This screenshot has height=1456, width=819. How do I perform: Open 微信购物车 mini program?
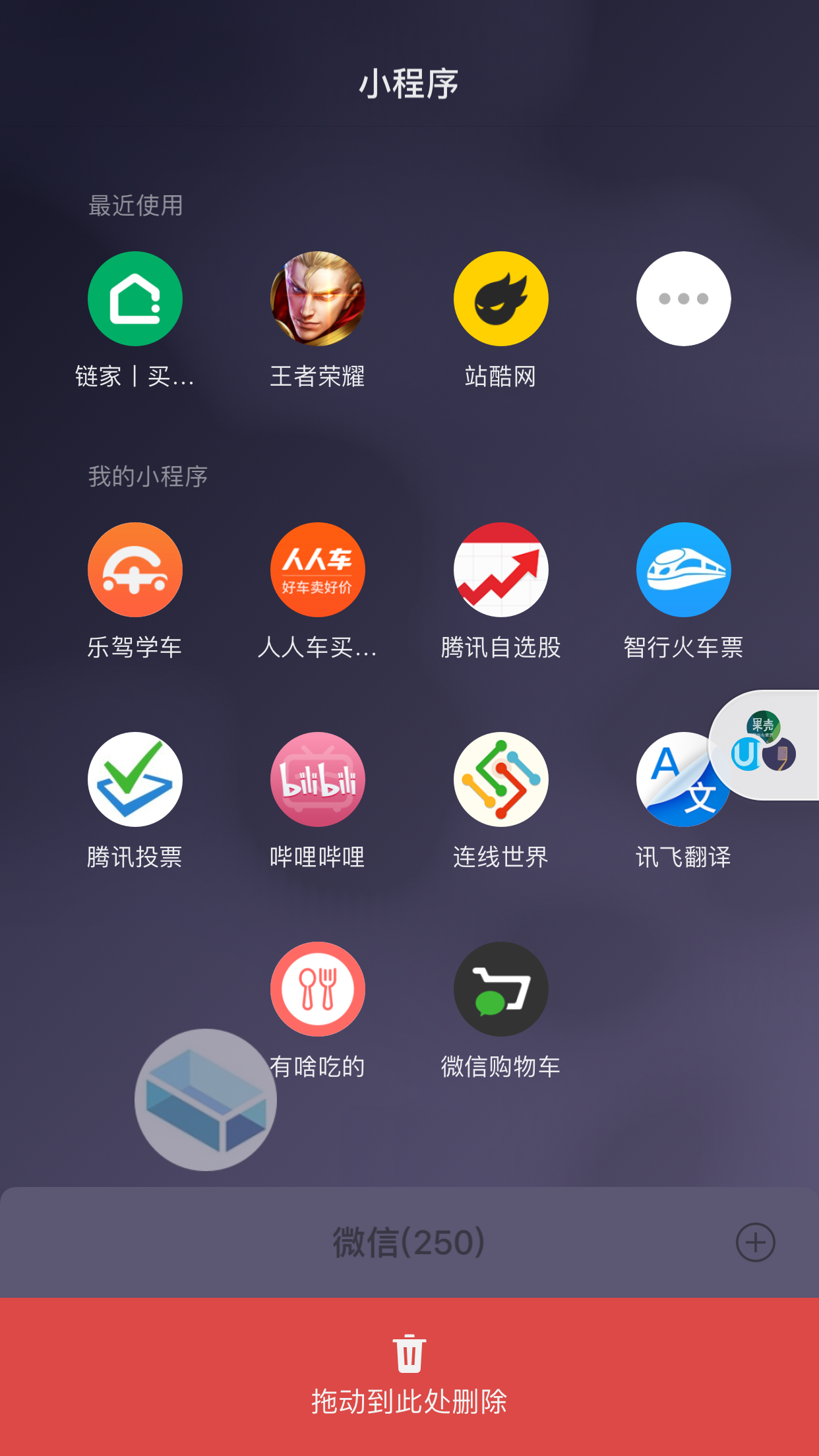tap(501, 989)
